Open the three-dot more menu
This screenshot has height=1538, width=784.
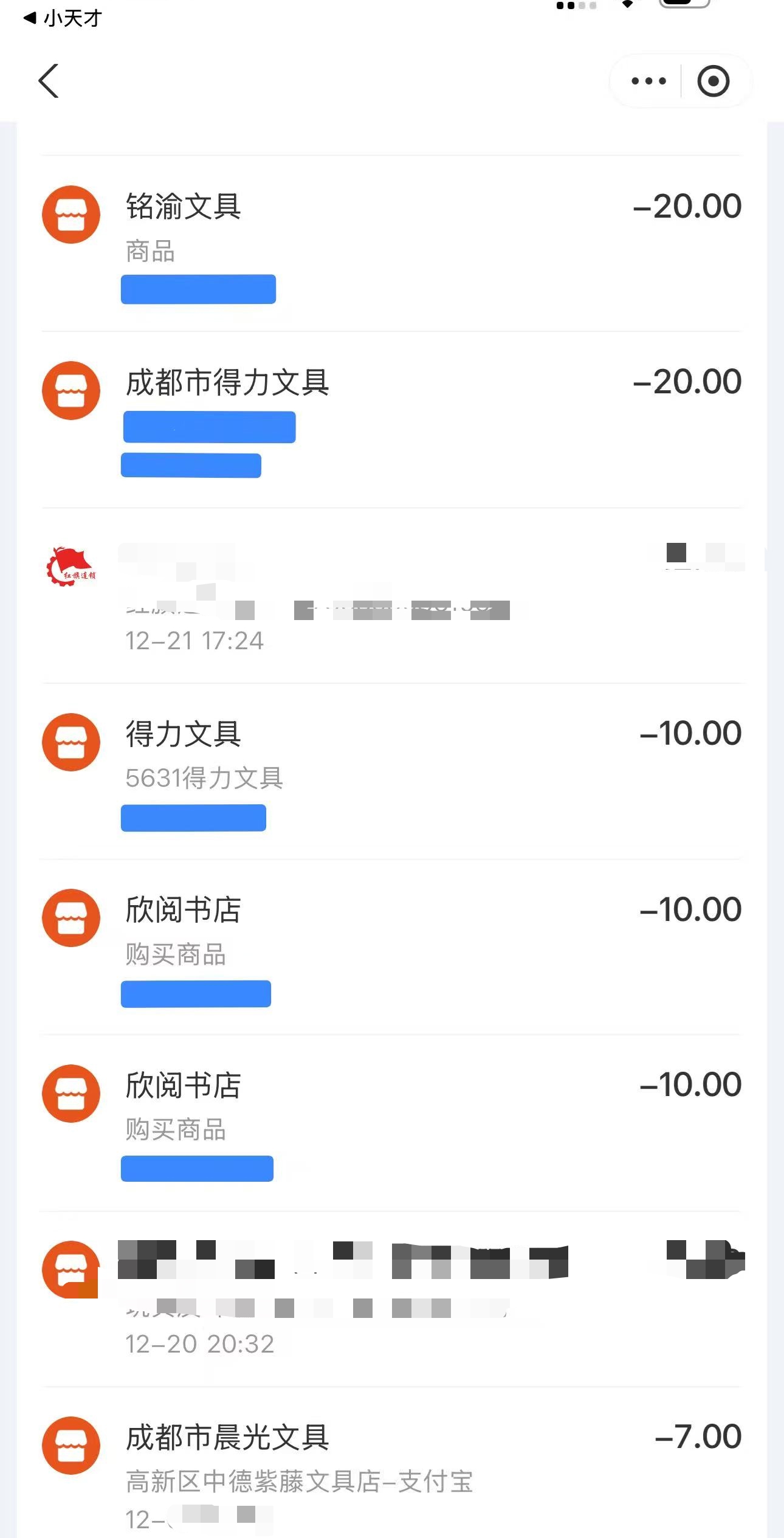coord(648,81)
